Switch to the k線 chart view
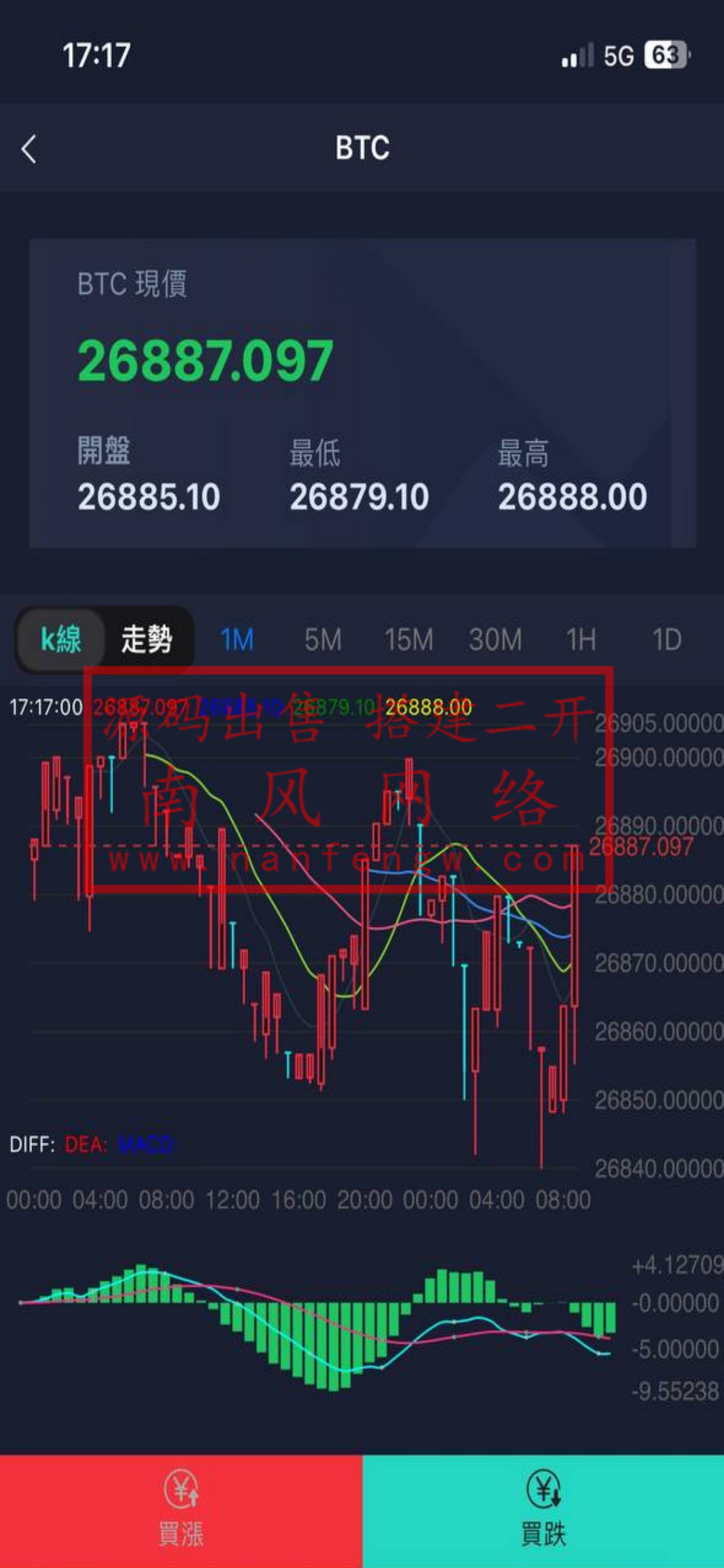 tap(61, 639)
